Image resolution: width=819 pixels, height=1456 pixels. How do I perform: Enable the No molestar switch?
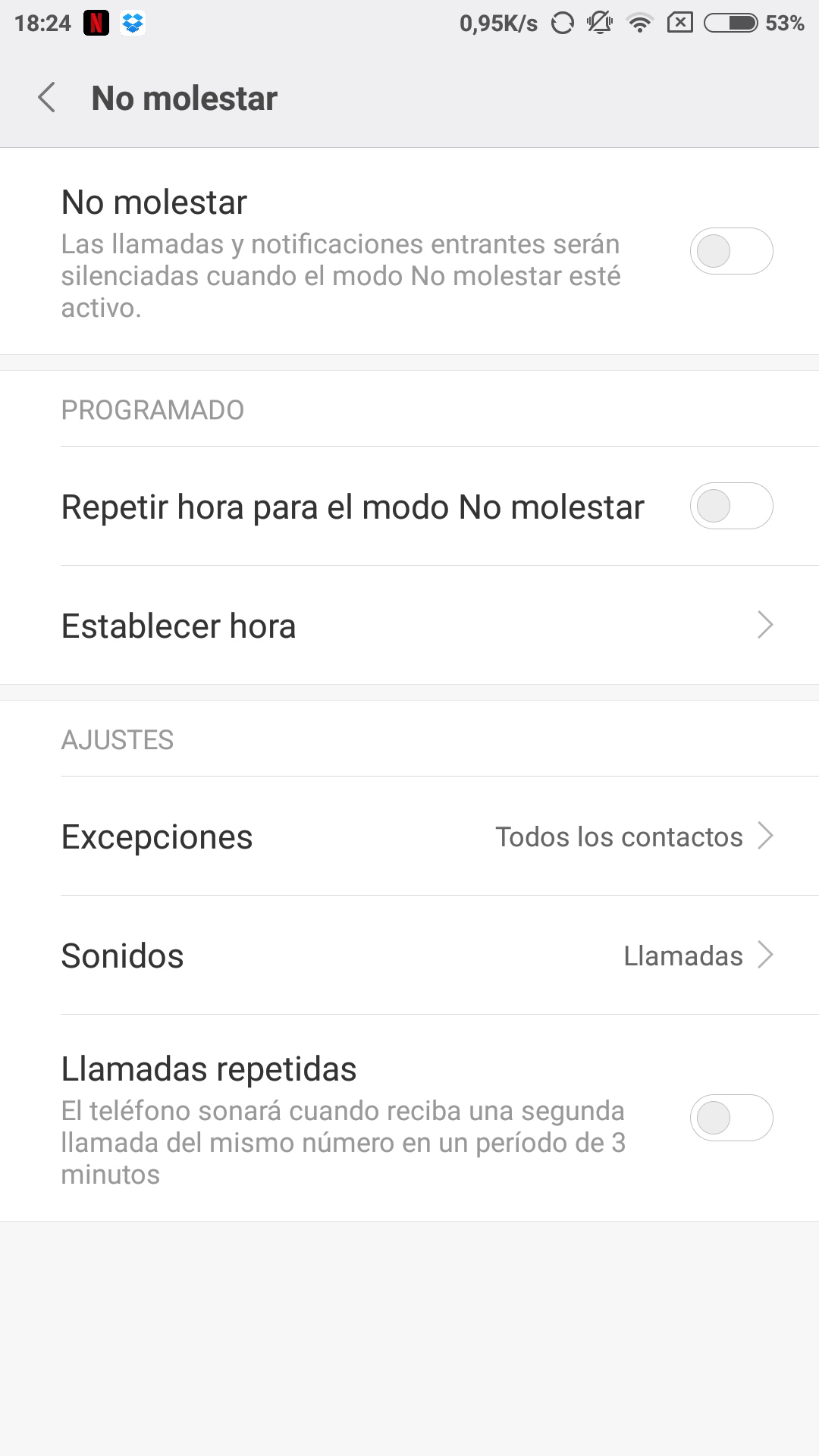pos(730,251)
